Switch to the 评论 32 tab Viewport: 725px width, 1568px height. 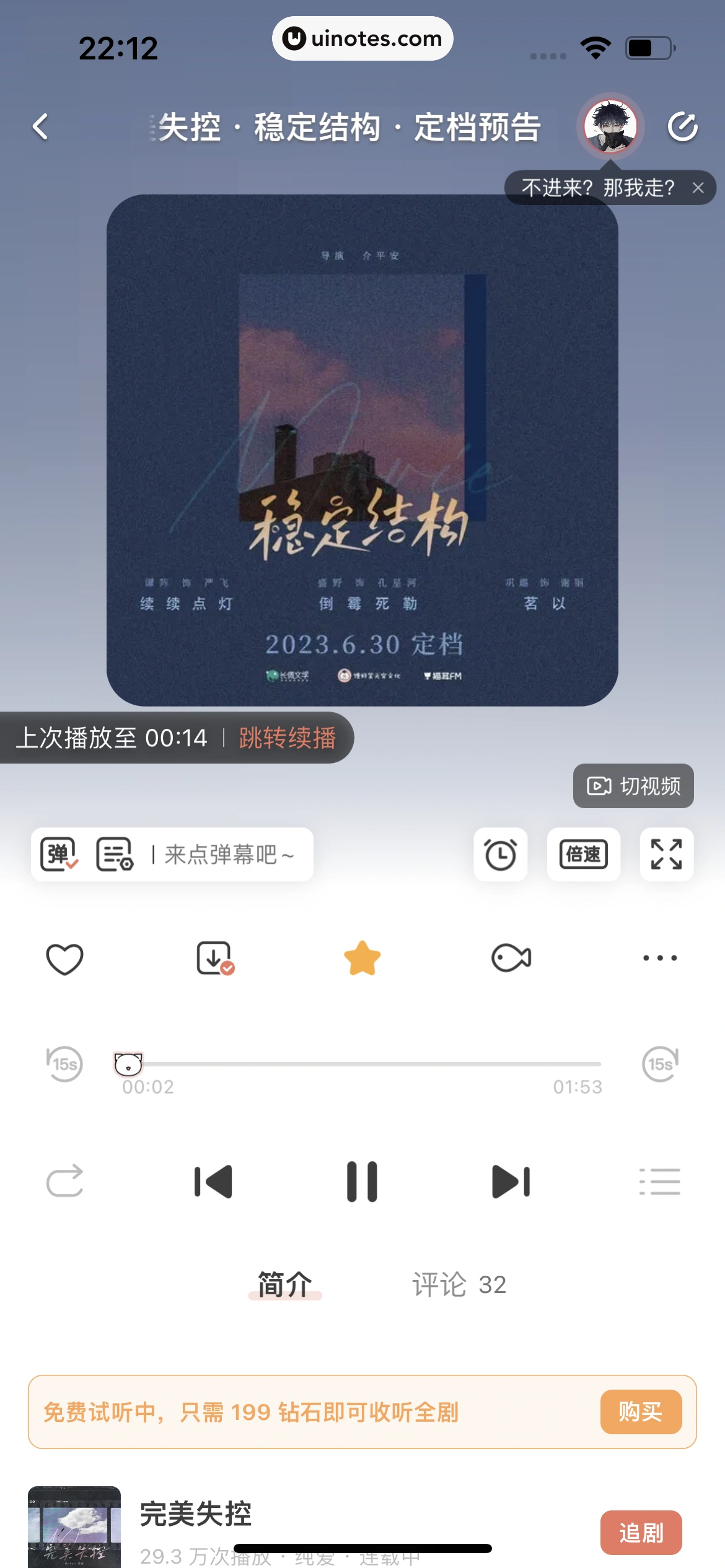pyautogui.click(x=459, y=1284)
